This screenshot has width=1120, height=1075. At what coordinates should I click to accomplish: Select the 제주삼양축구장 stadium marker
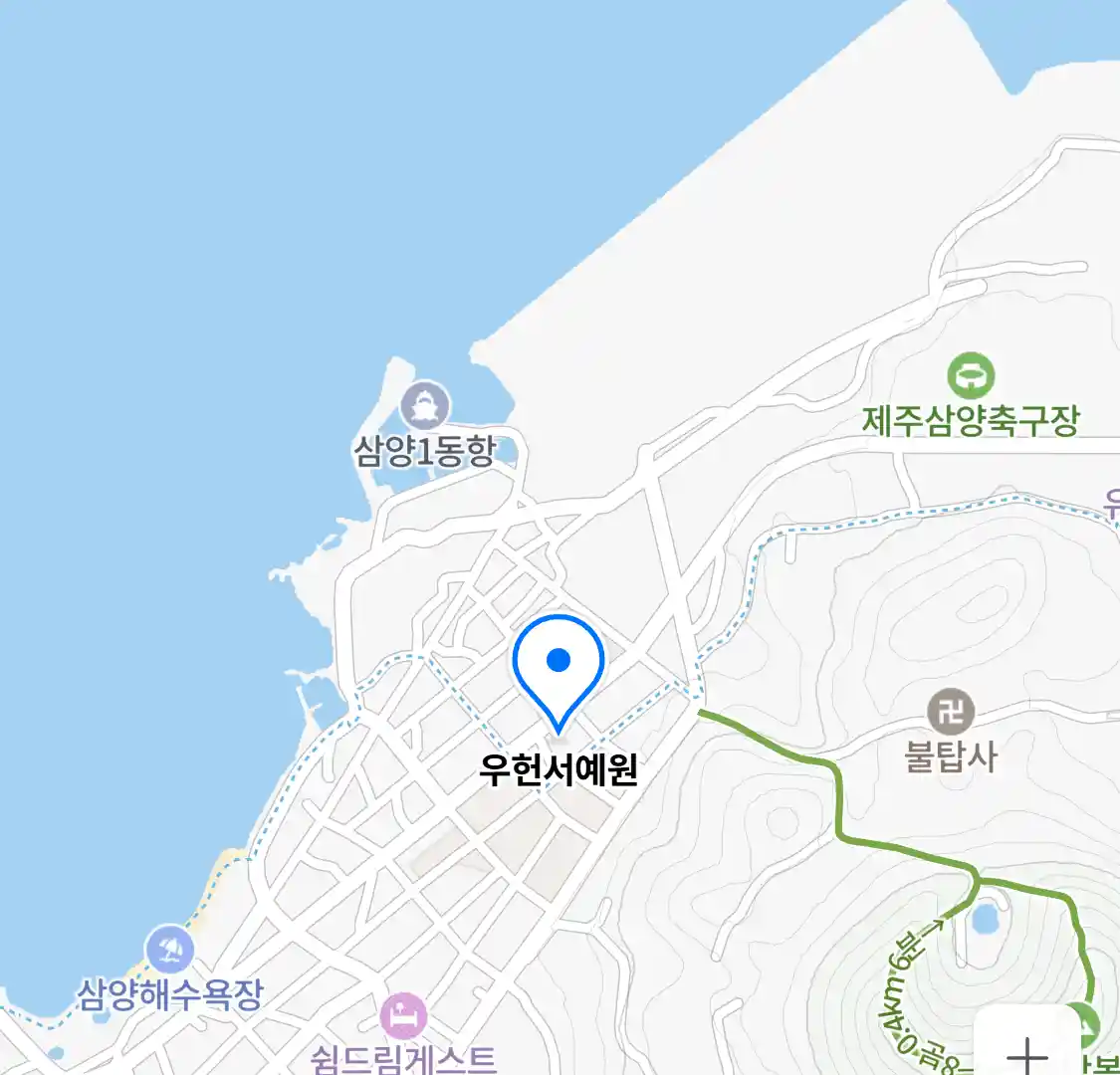click(x=970, y=376)
